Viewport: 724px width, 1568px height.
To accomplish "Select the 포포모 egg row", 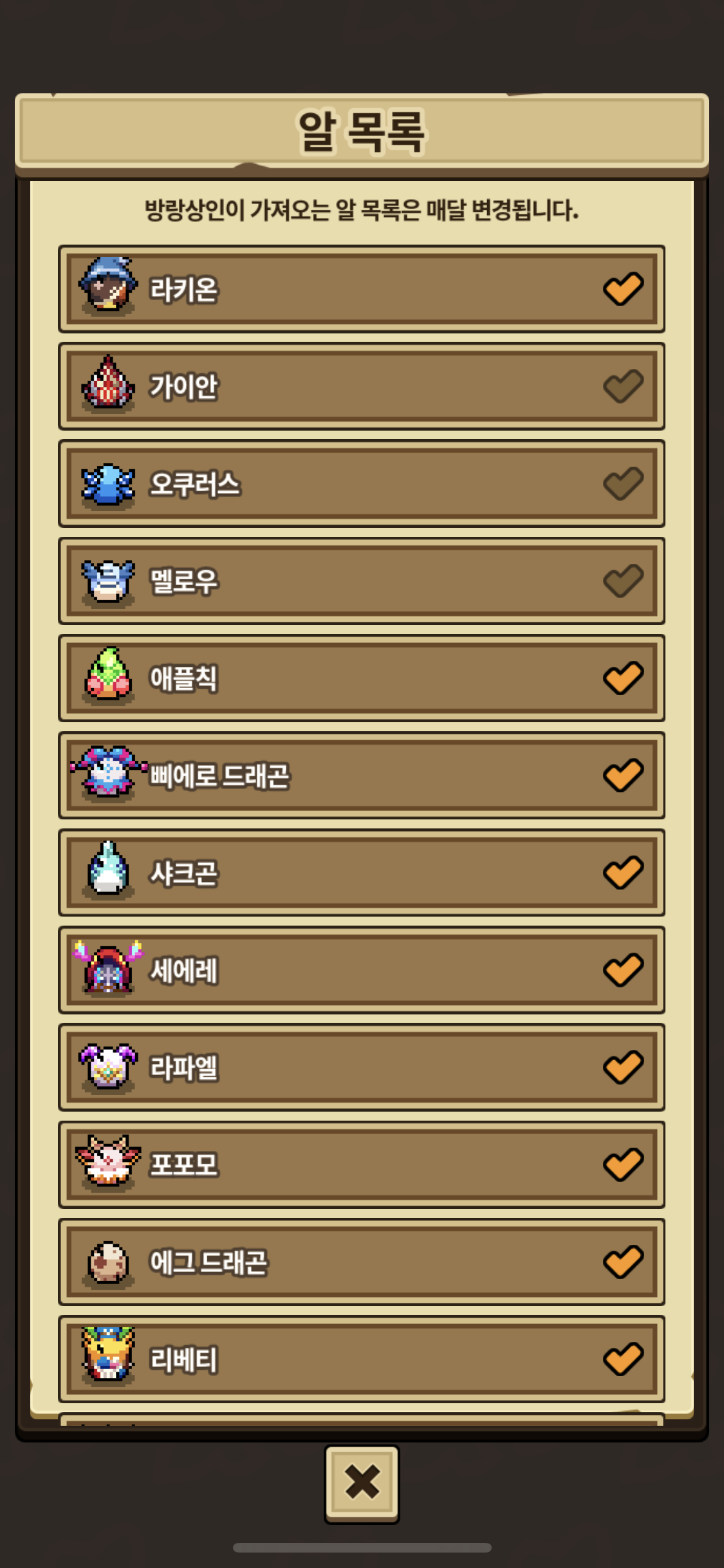I will pyautogui.click(x=361, y=1164).
